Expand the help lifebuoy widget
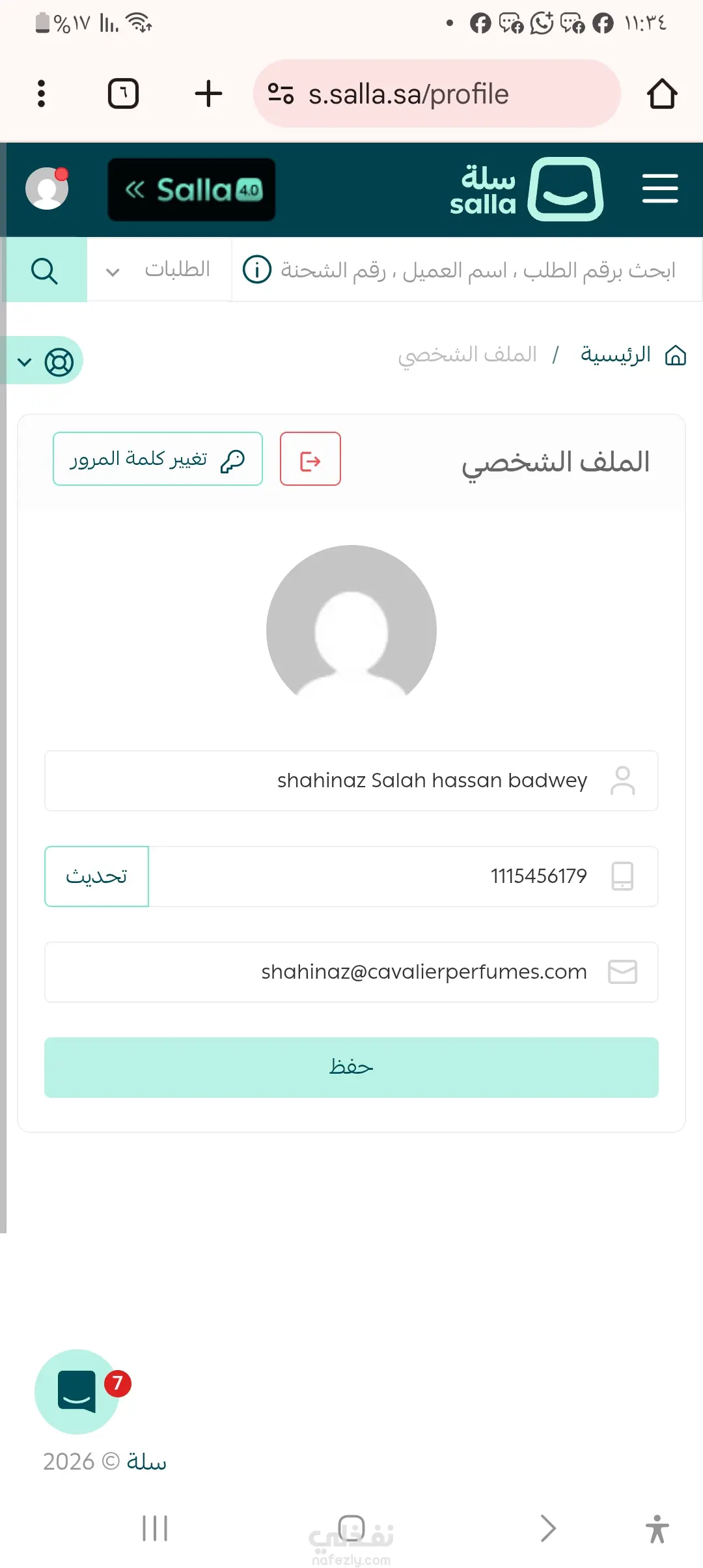 point(44,361)
